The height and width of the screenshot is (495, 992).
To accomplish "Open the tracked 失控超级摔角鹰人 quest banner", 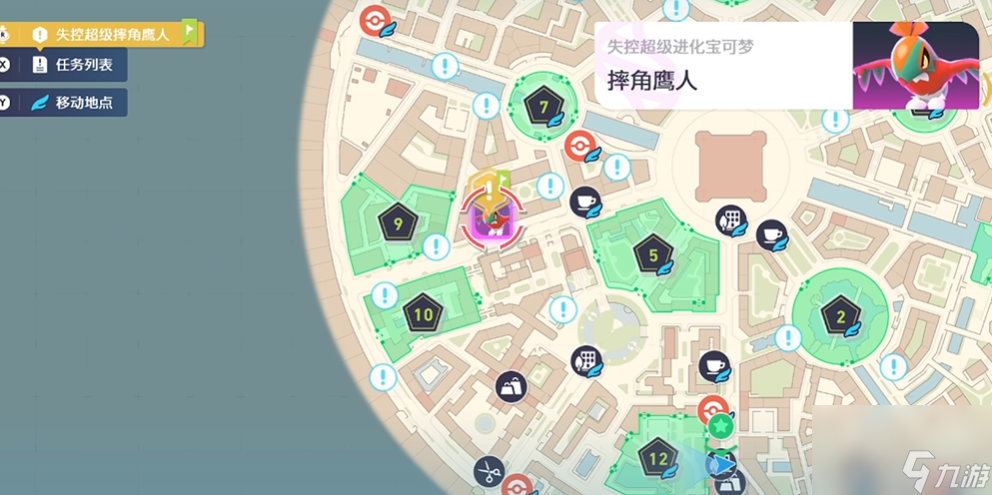I will point(112,35).
